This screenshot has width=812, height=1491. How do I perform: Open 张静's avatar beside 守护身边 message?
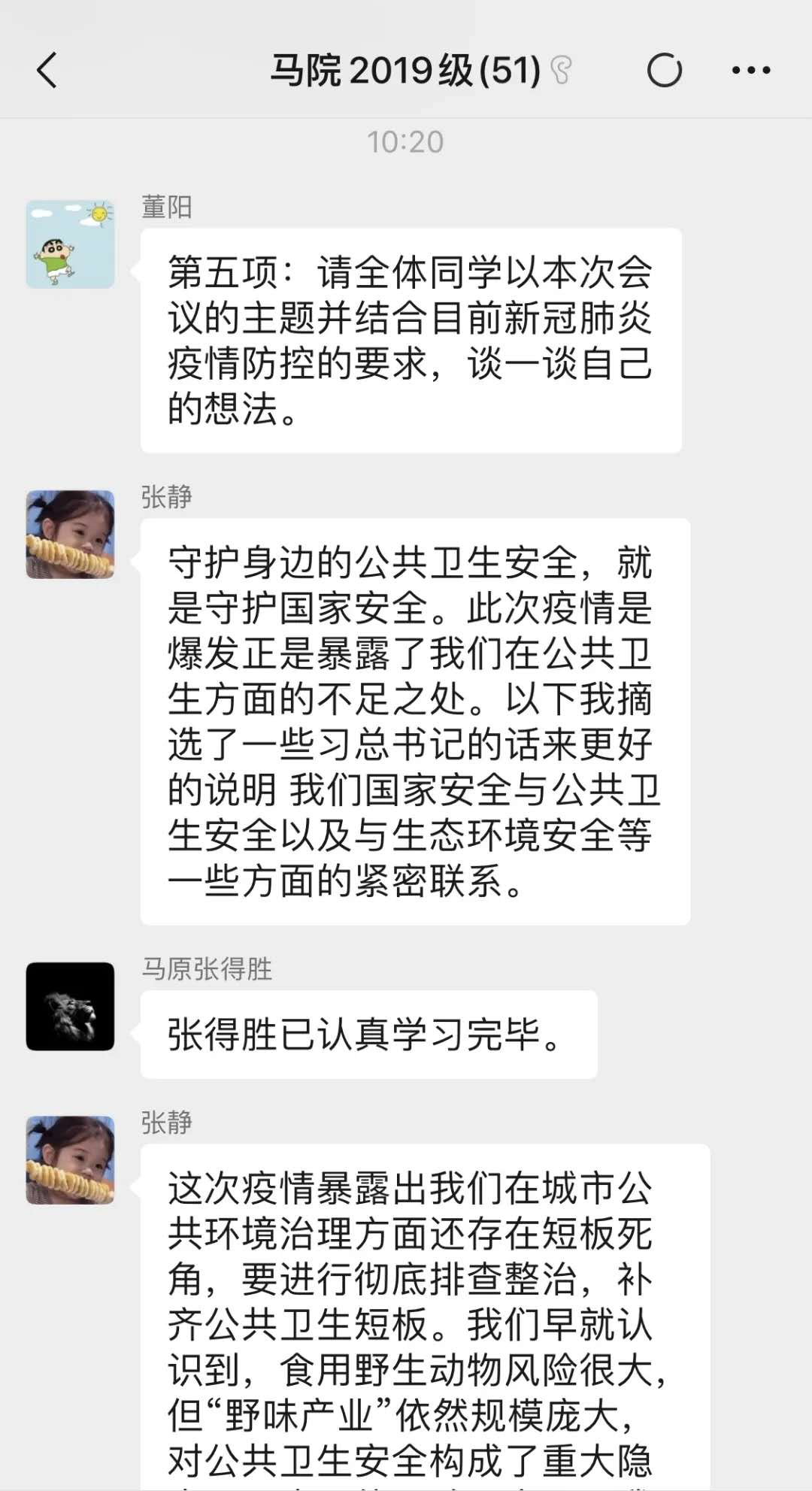pyautogui.click(x=70, y=535)
